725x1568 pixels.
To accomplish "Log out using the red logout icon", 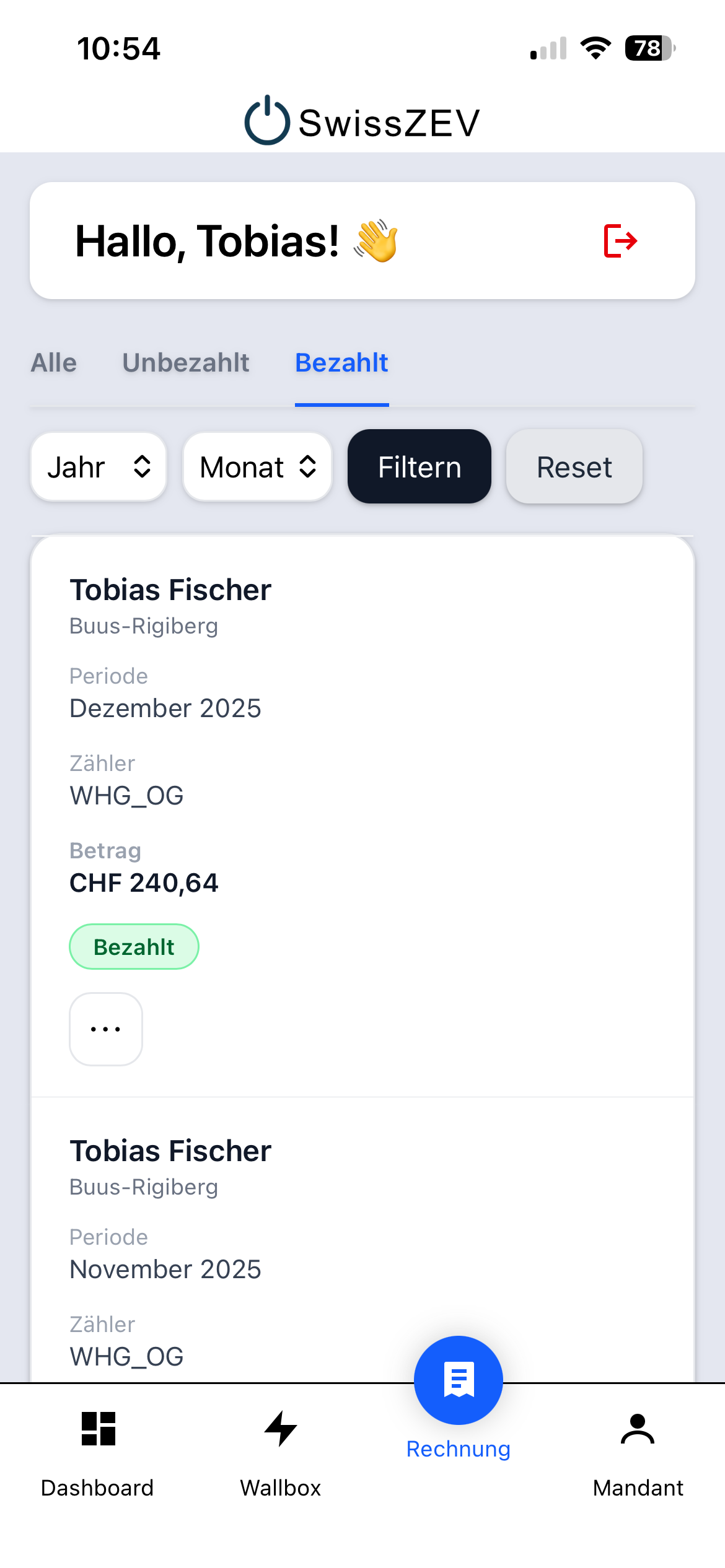I will pos(622,240).
